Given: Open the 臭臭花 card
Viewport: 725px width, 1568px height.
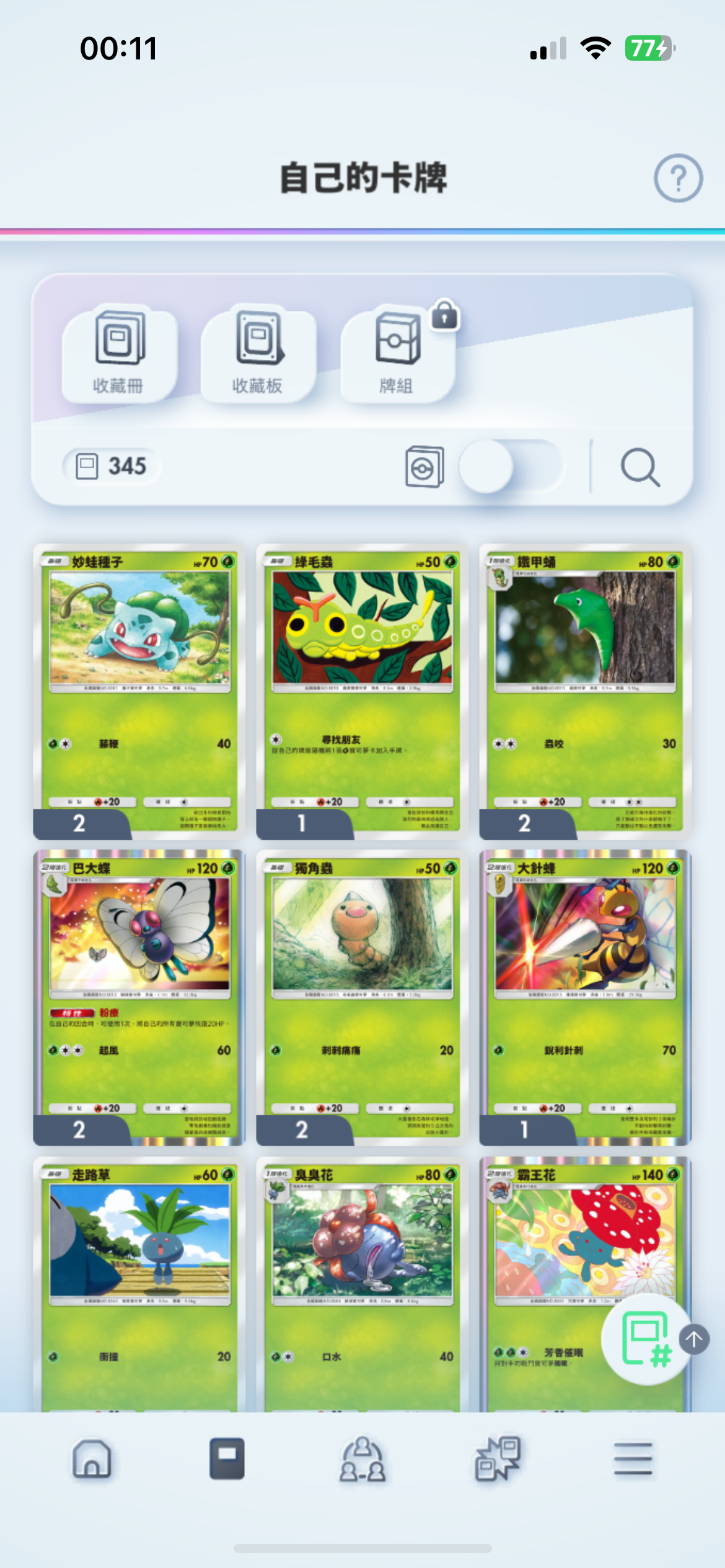Looking at the screenshot, I should point(362,1282).
